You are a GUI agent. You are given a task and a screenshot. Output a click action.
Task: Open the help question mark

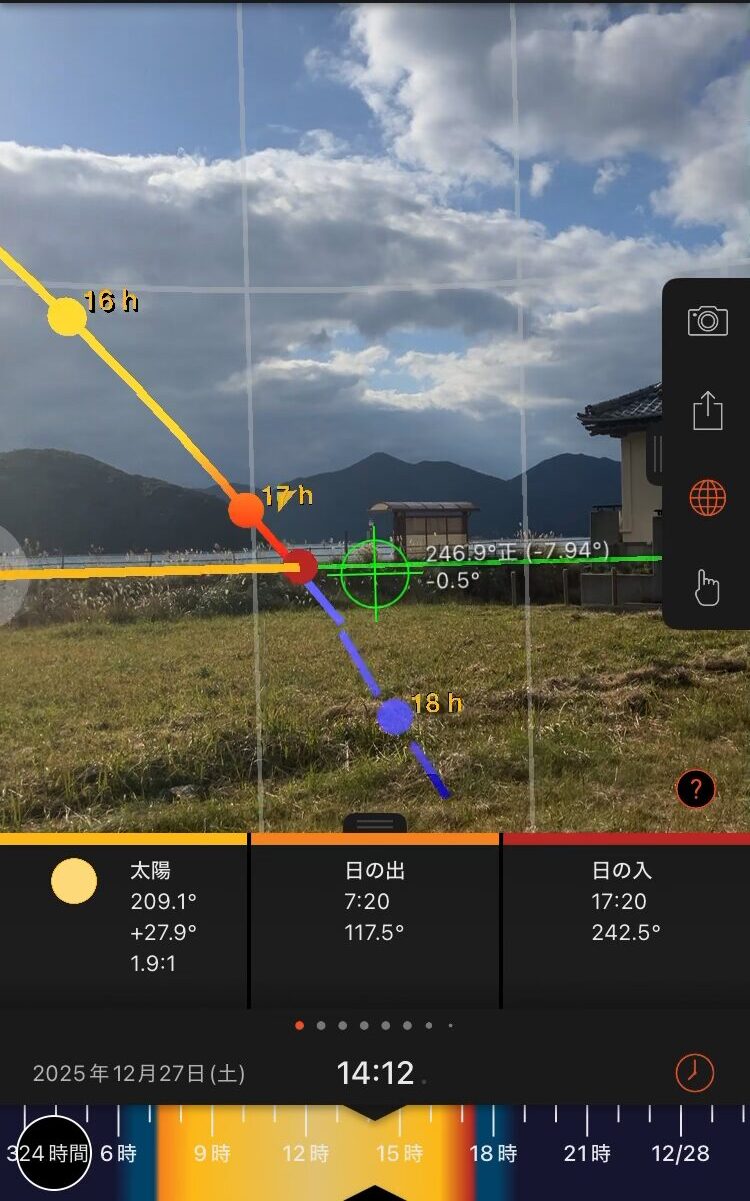[696, 789]
